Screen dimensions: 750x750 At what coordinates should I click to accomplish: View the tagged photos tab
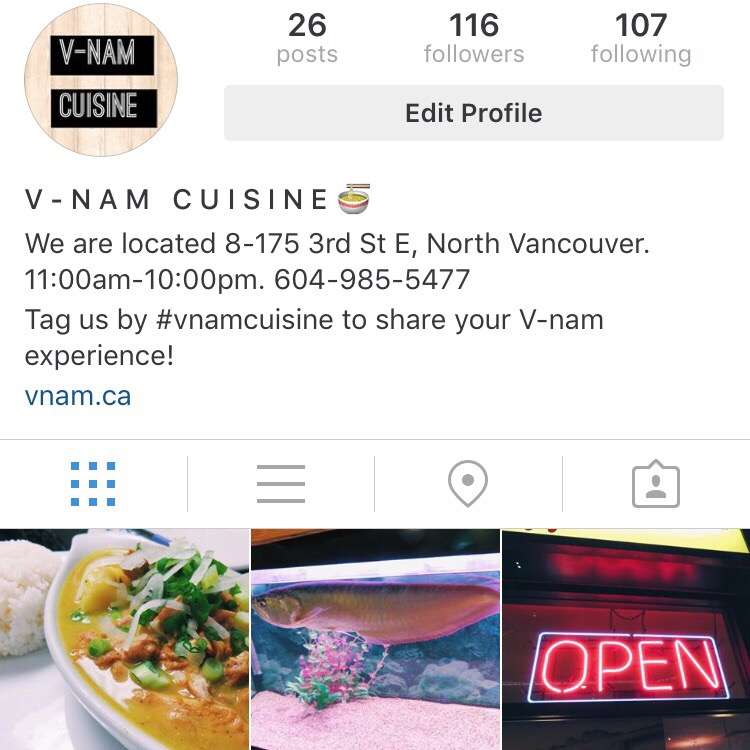[656, 484]
